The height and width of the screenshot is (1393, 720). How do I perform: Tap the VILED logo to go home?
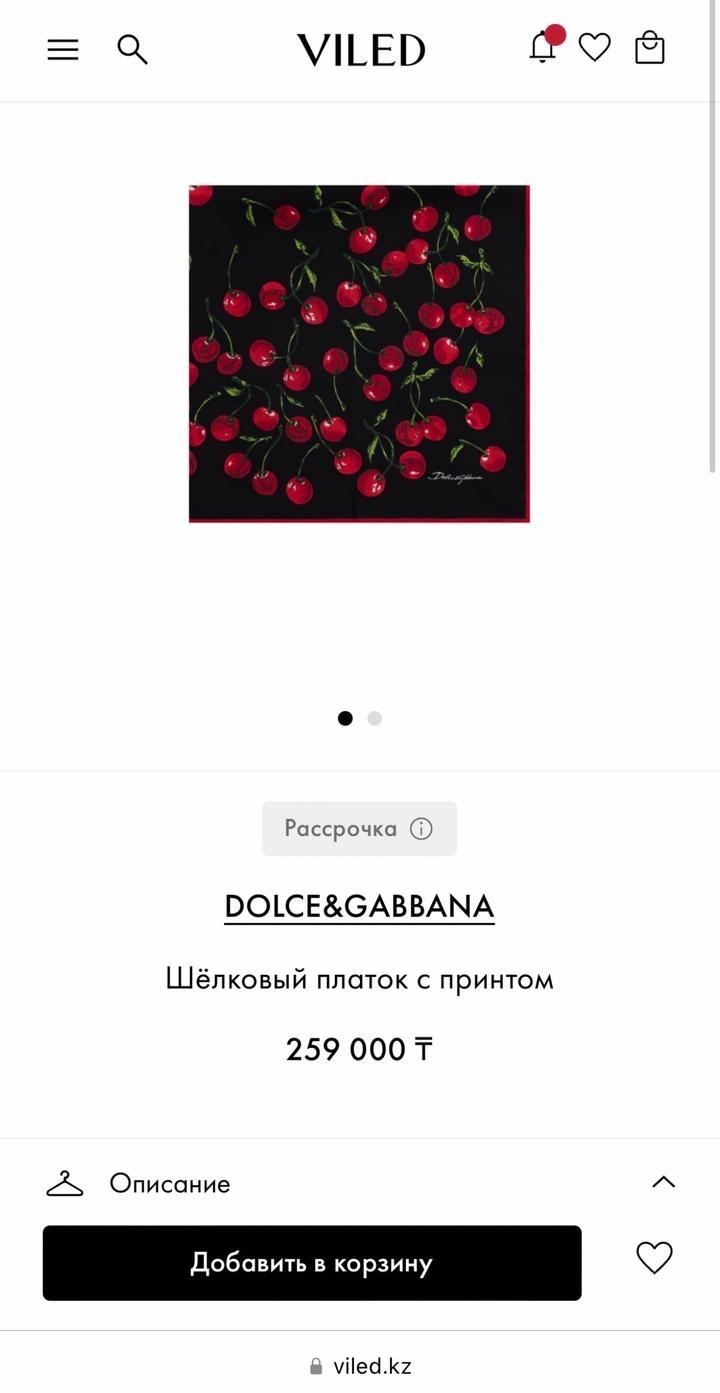point(361,49)
